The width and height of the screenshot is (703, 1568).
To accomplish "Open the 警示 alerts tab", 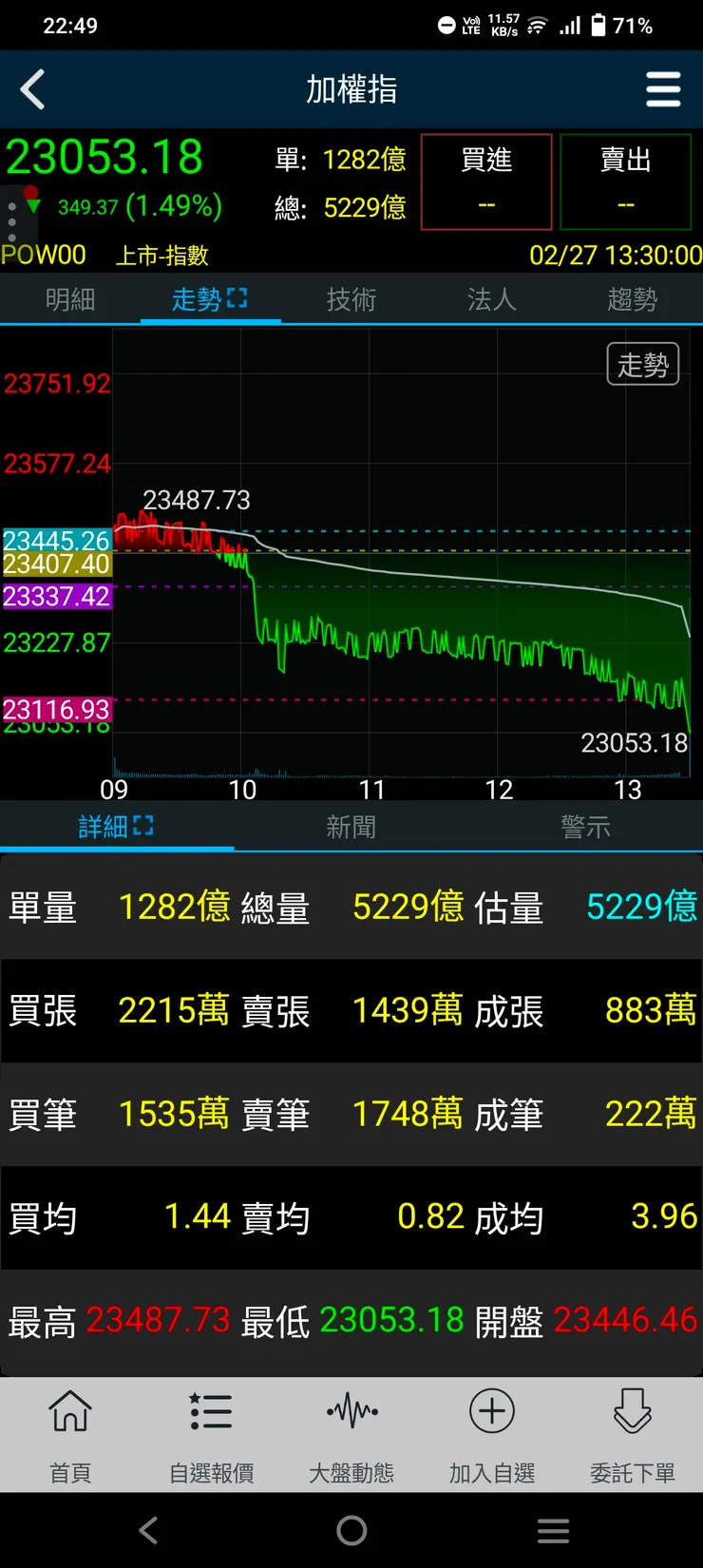I will [x=585, y=827].
